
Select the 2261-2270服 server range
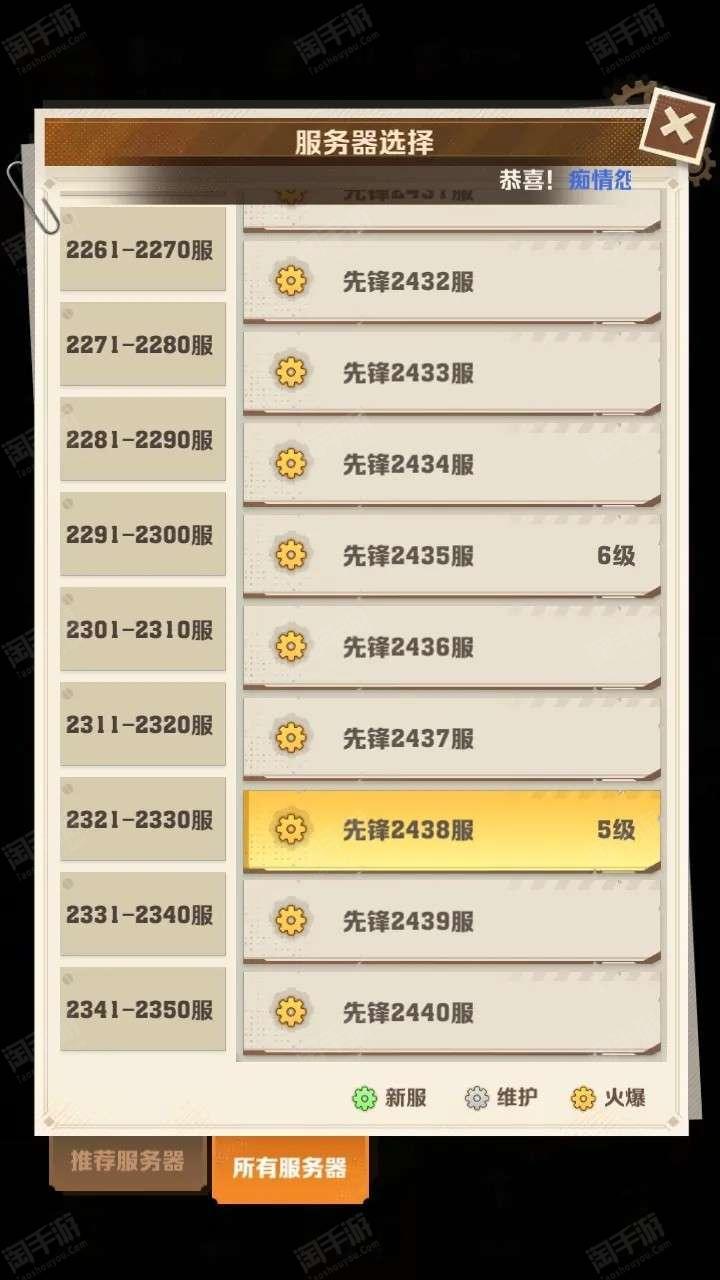click(143, 249)
